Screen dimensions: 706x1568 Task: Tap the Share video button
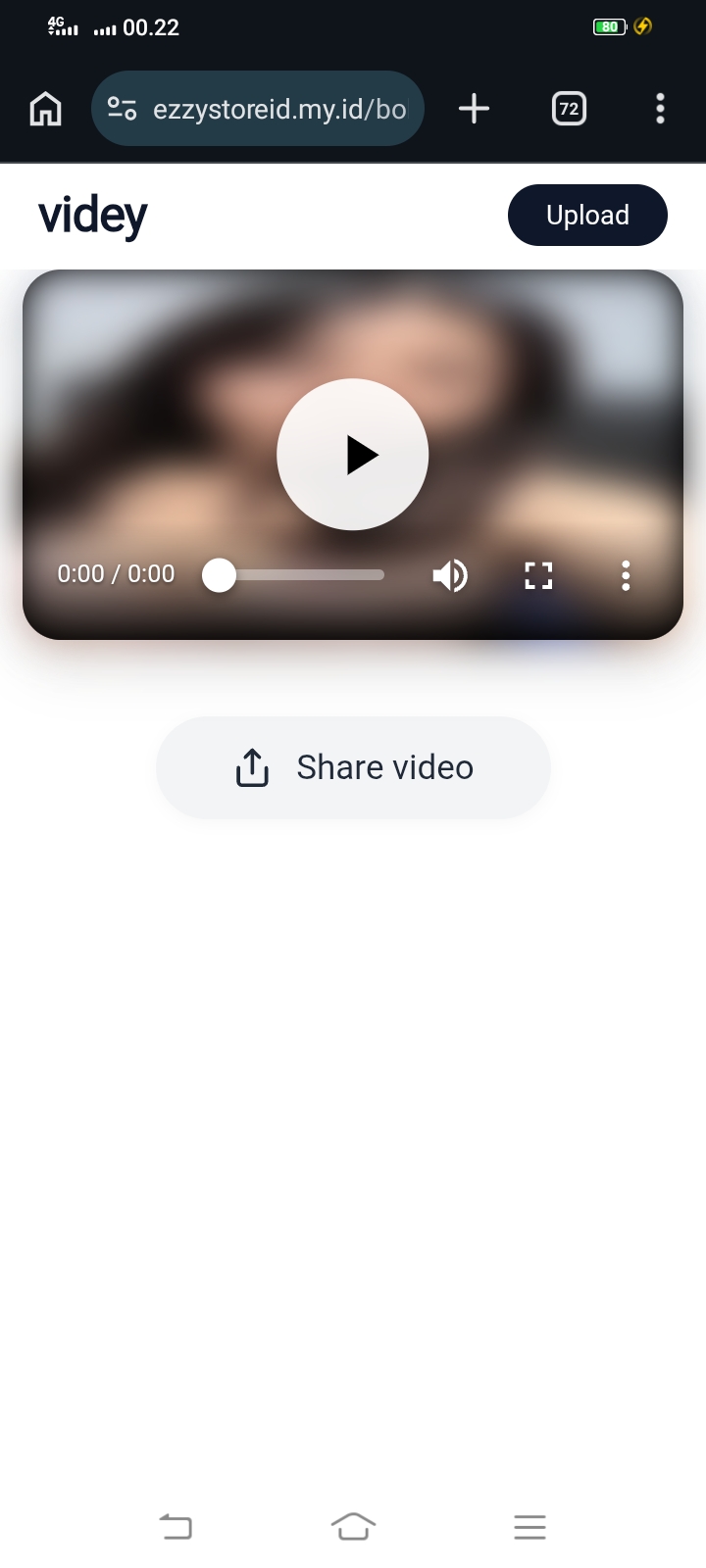click(x=353, y=767)
